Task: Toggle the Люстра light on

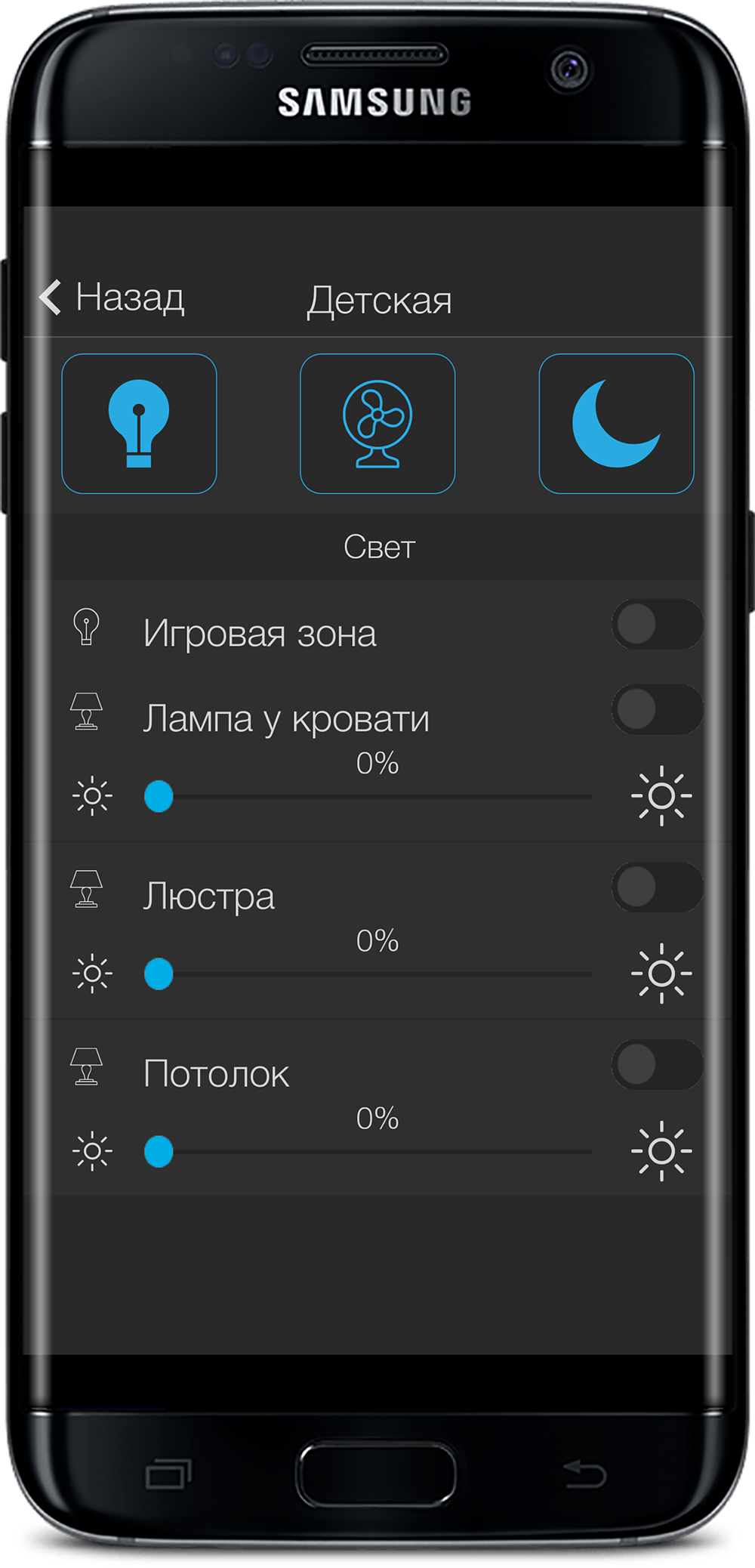Action: click(x=657, y=887)
